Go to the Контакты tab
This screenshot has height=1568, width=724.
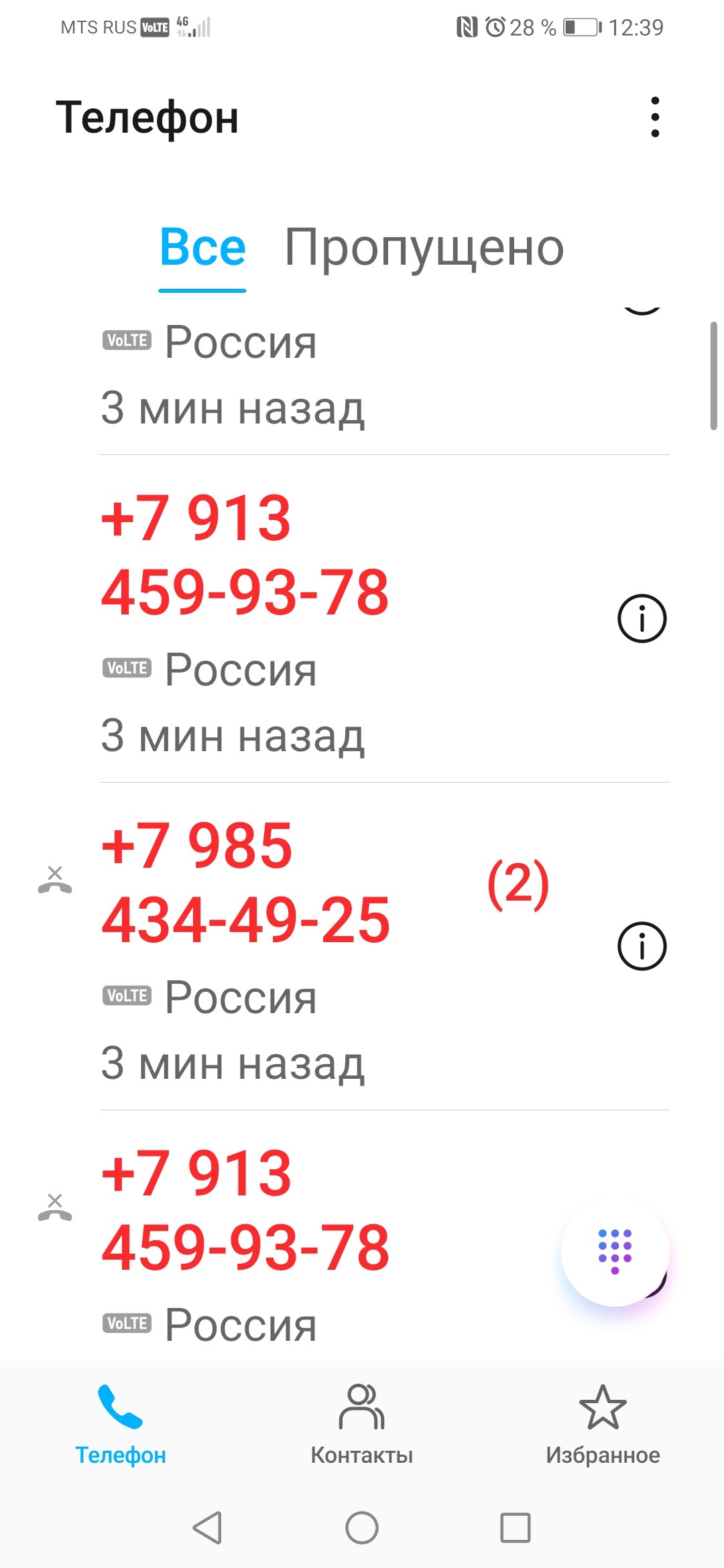point(362,1424)
